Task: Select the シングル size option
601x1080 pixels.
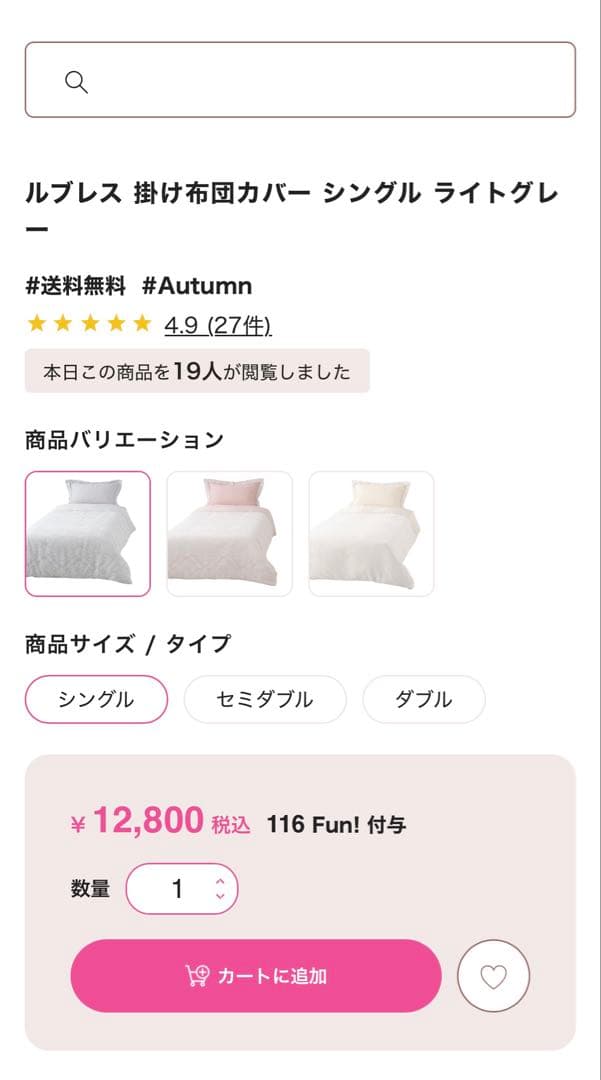Action: [x=96, y=699]
